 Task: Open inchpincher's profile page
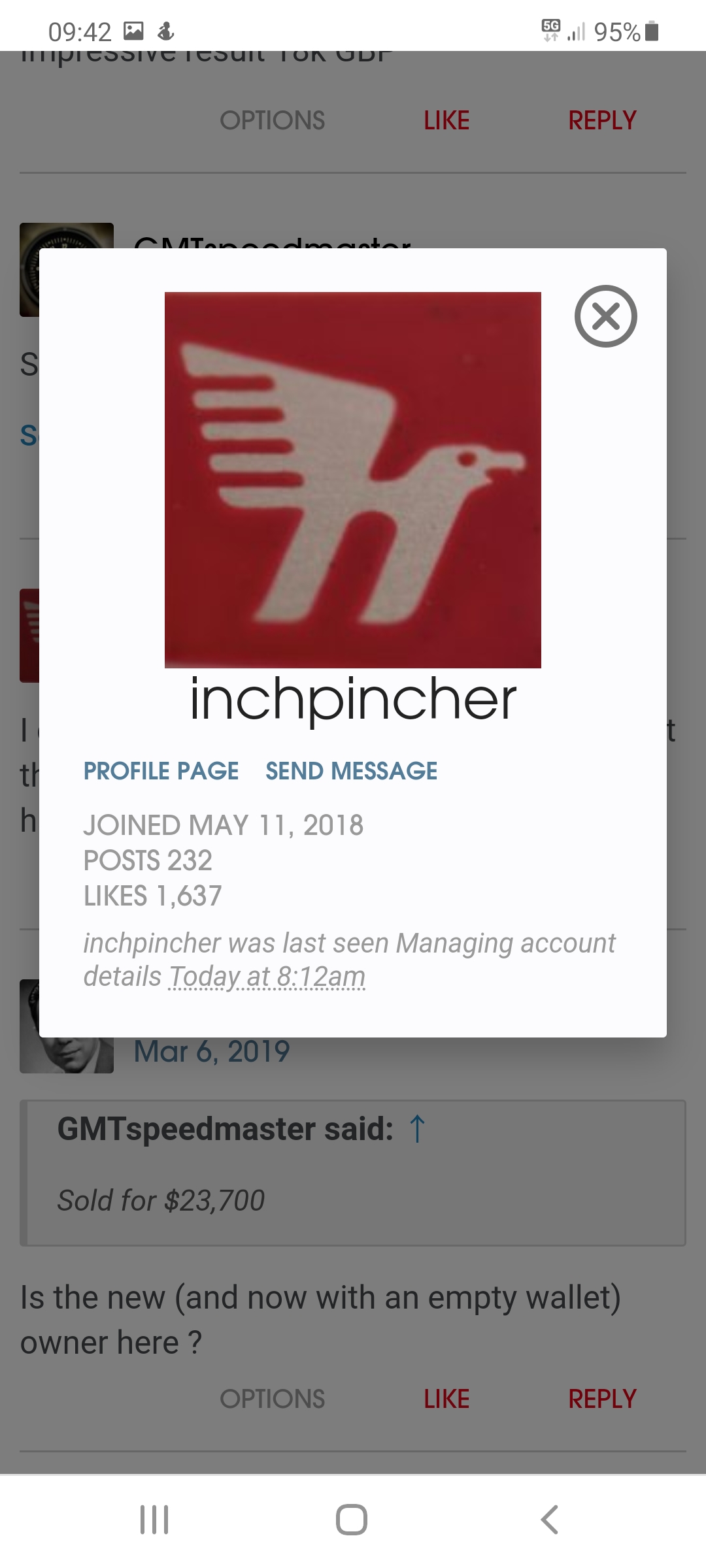click(161, 771)
